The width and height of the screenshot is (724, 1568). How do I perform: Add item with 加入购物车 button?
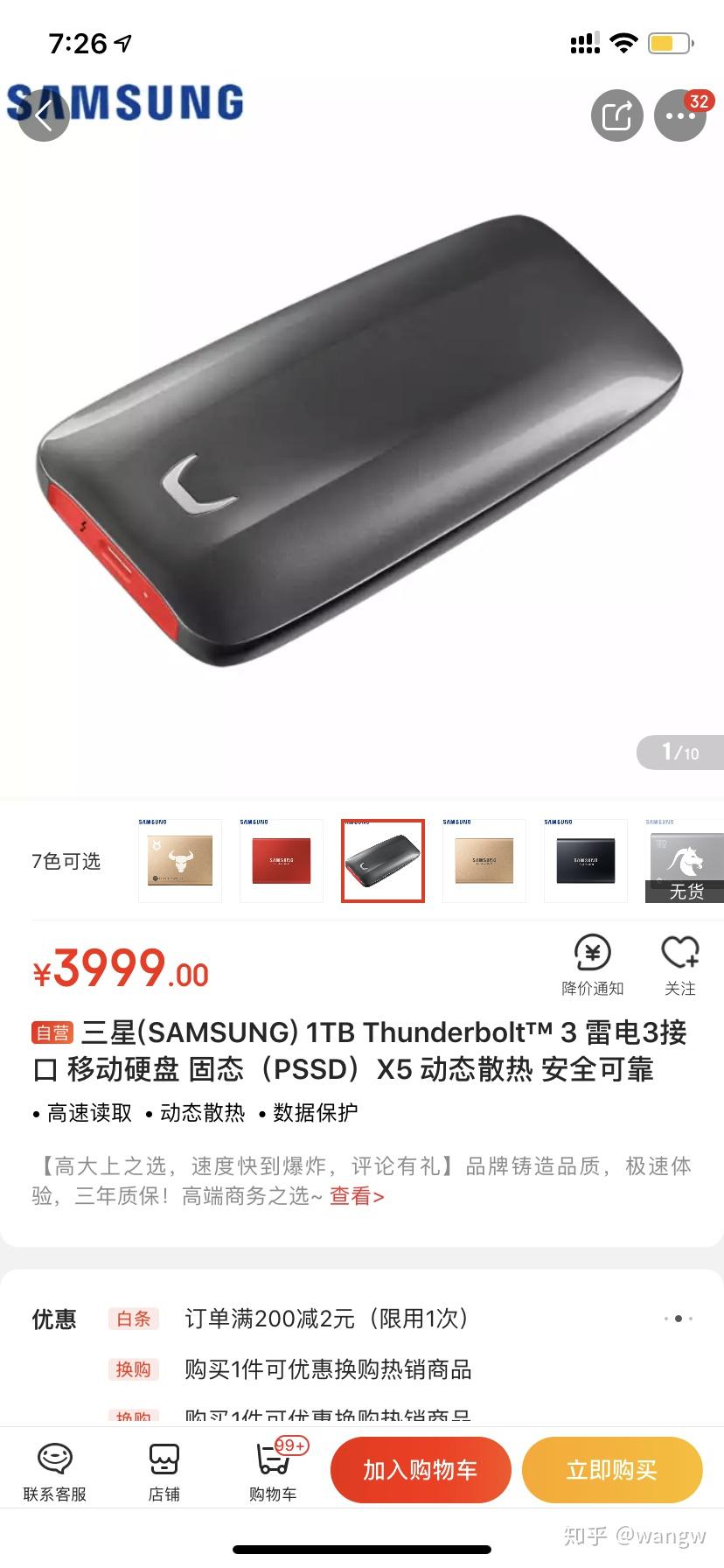[421, 1470]
